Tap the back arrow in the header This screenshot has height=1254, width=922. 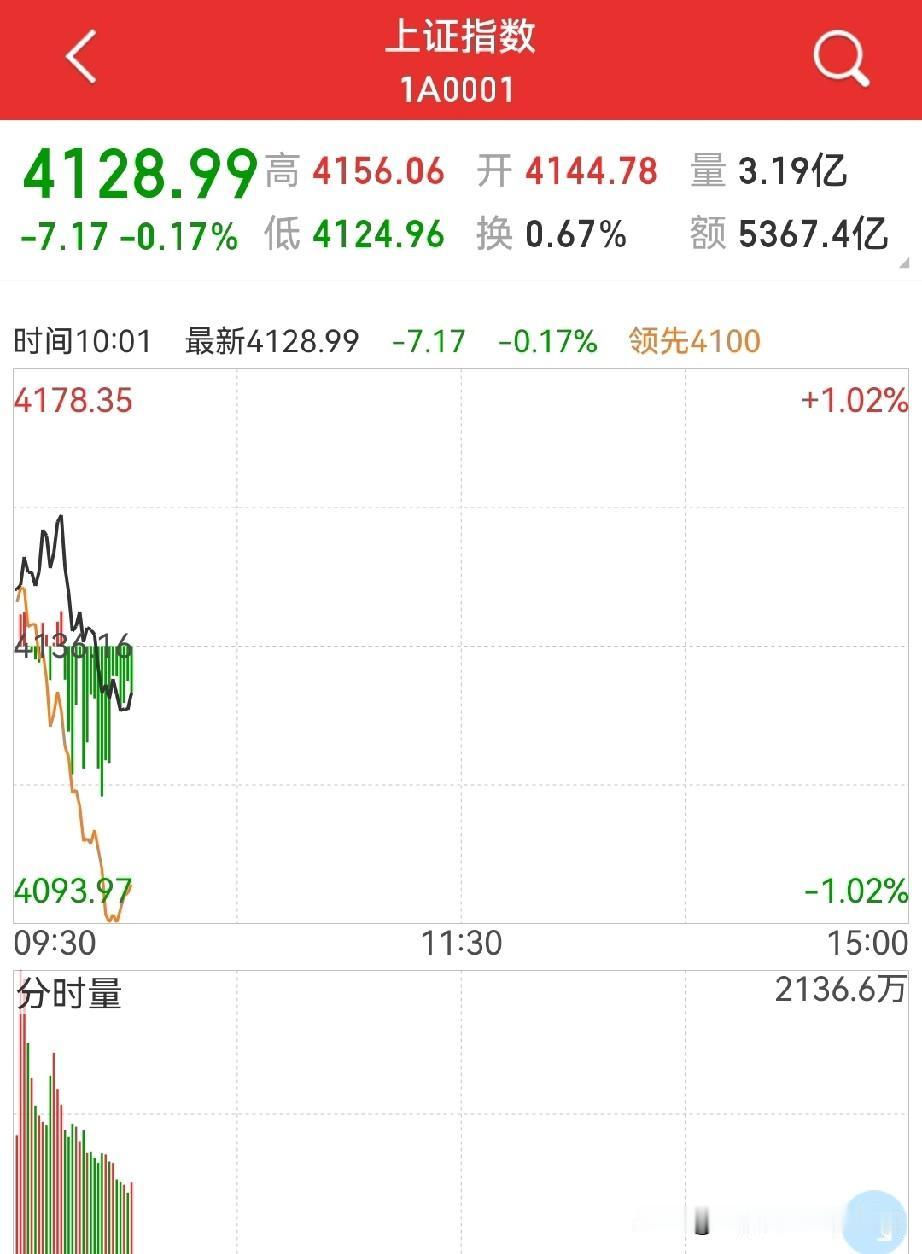tap(80, 57)
